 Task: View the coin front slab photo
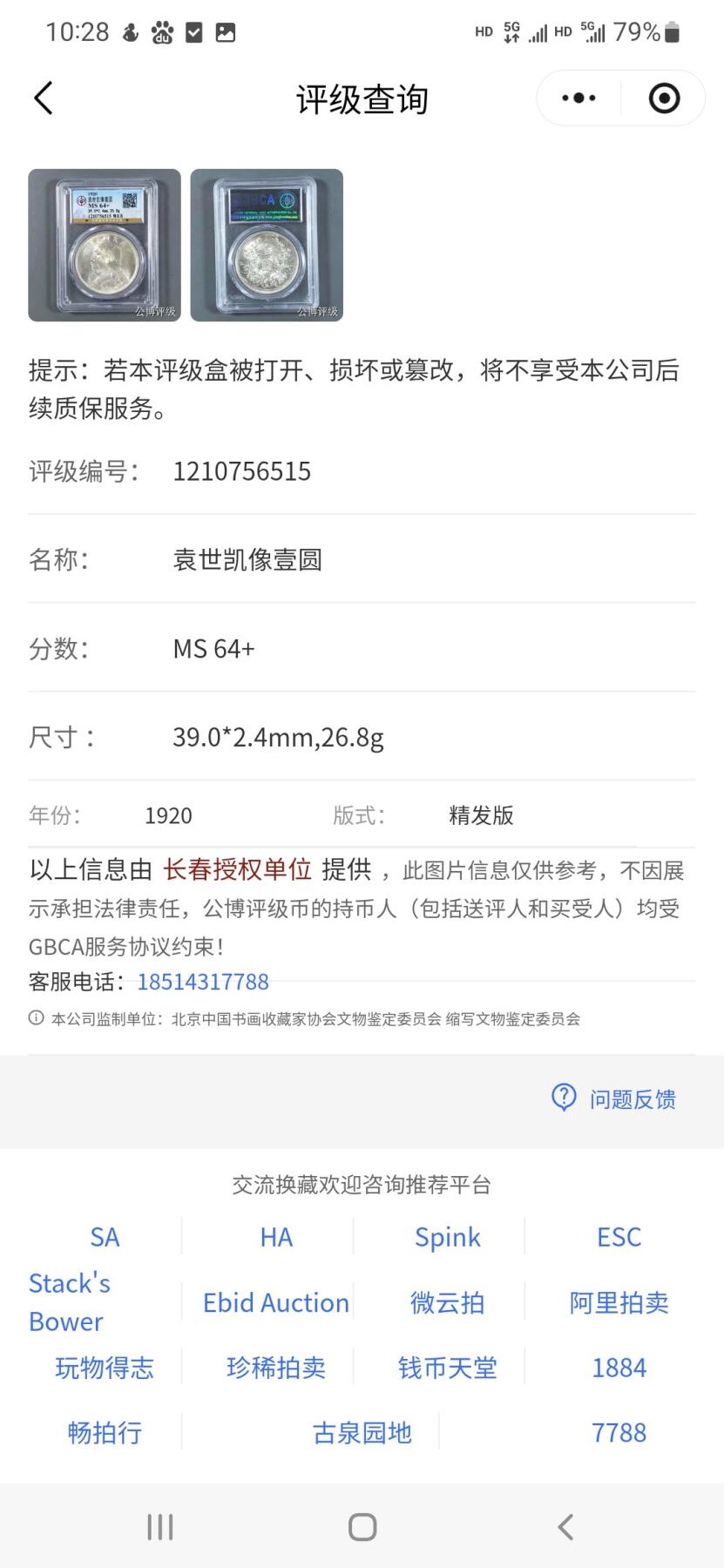[105, 245]
